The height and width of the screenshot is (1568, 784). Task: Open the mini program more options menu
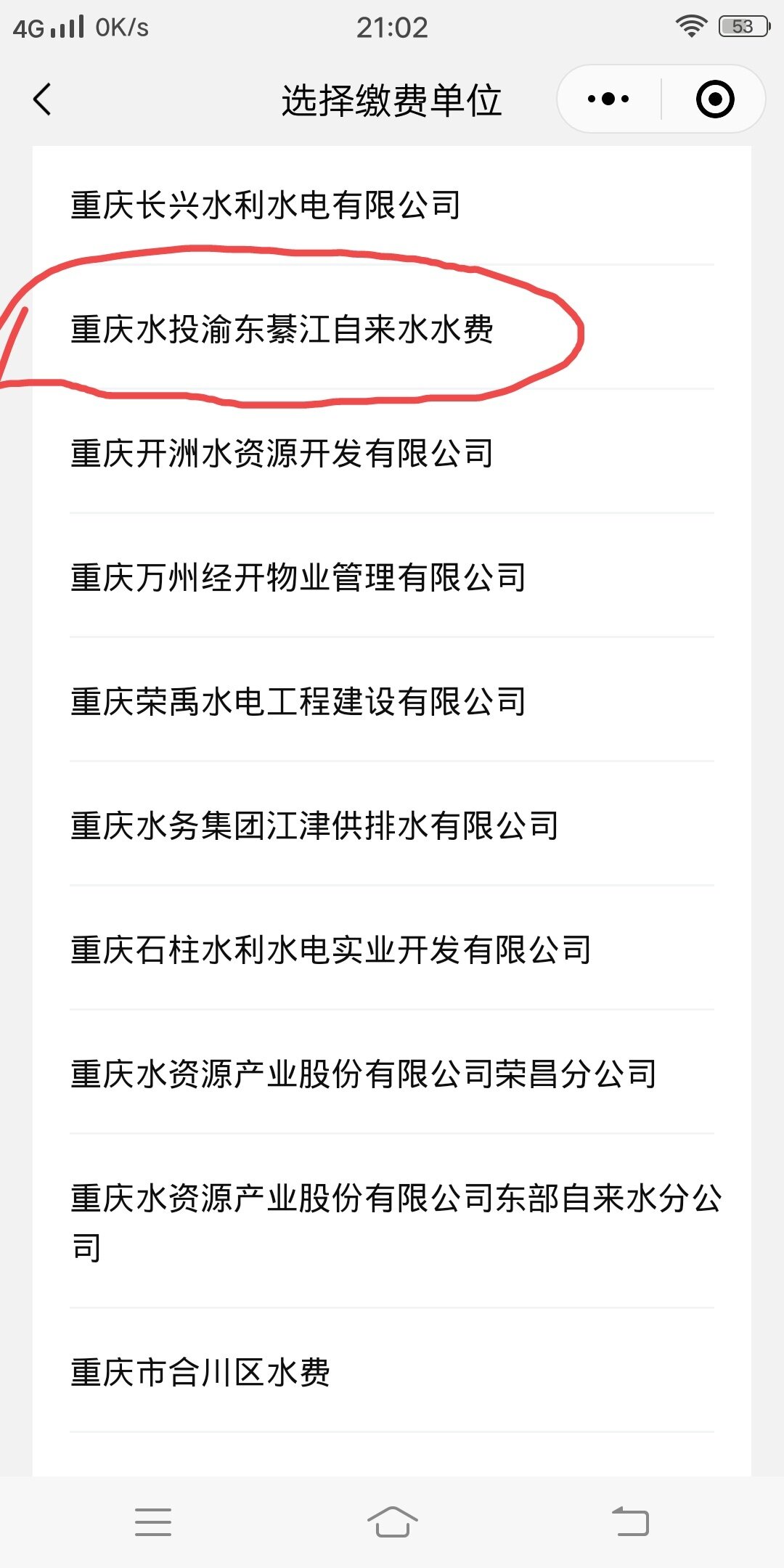click(608, 99)
